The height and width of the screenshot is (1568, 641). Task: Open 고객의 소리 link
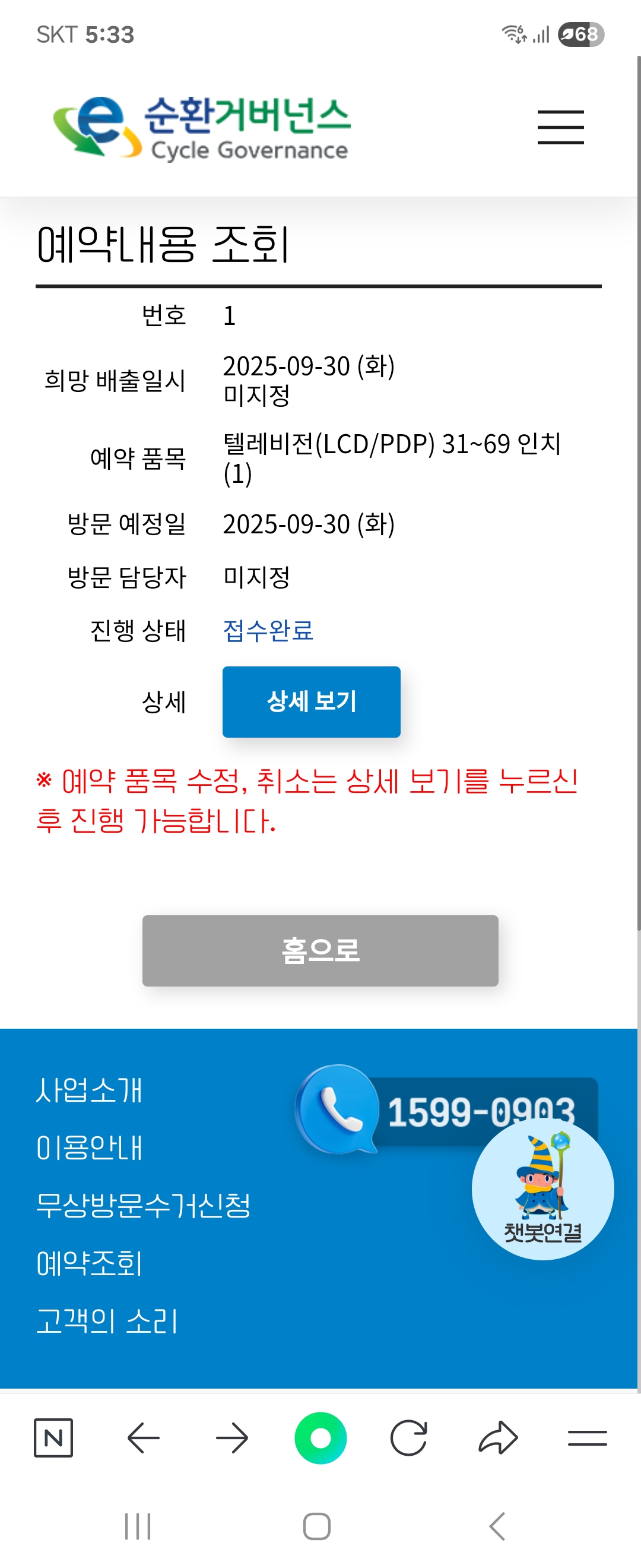(x=107, y=1321)
